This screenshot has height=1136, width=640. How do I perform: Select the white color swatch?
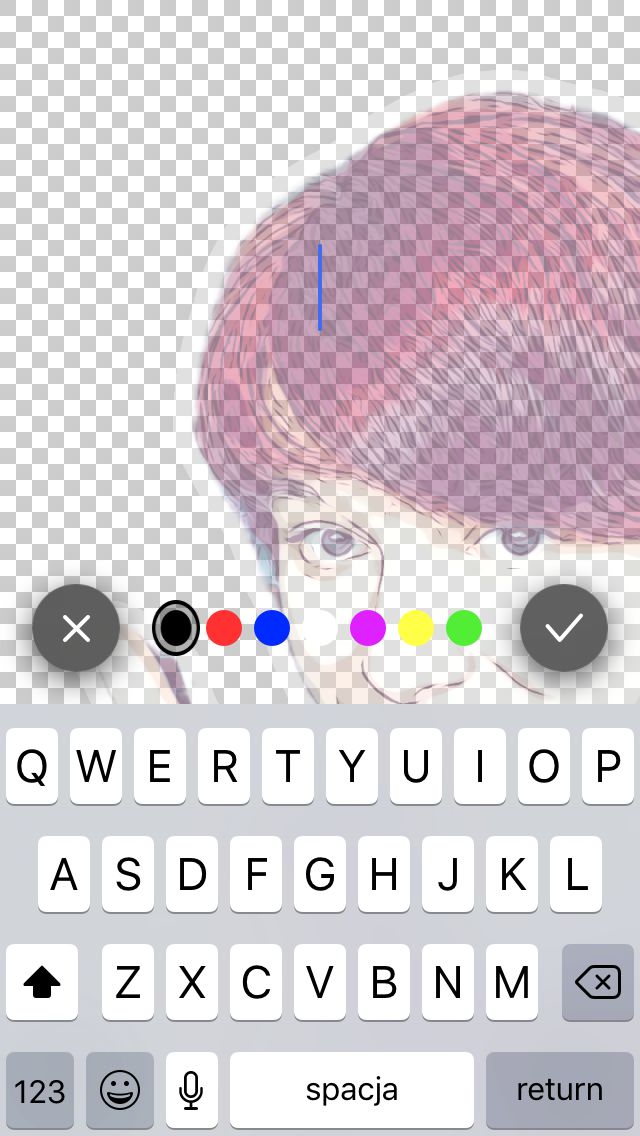[x=320, y=628]
